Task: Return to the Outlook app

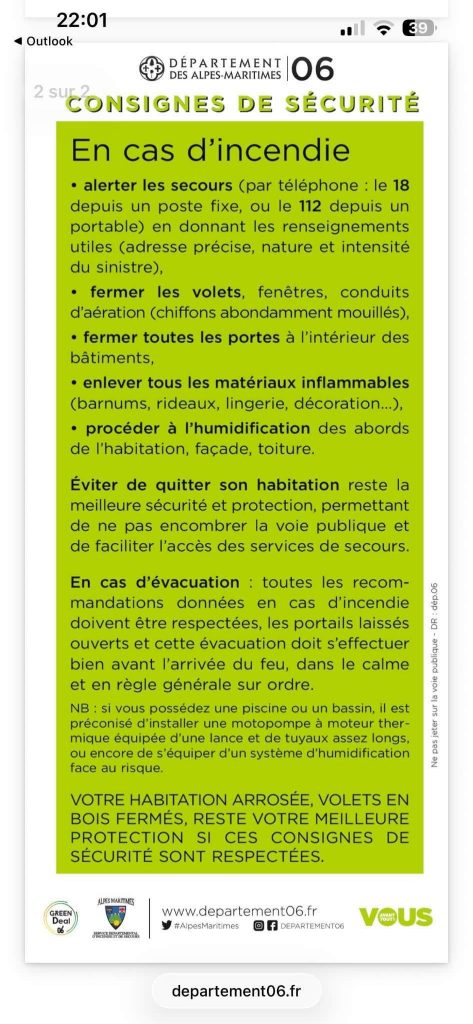Action: [x=43, y=41]
